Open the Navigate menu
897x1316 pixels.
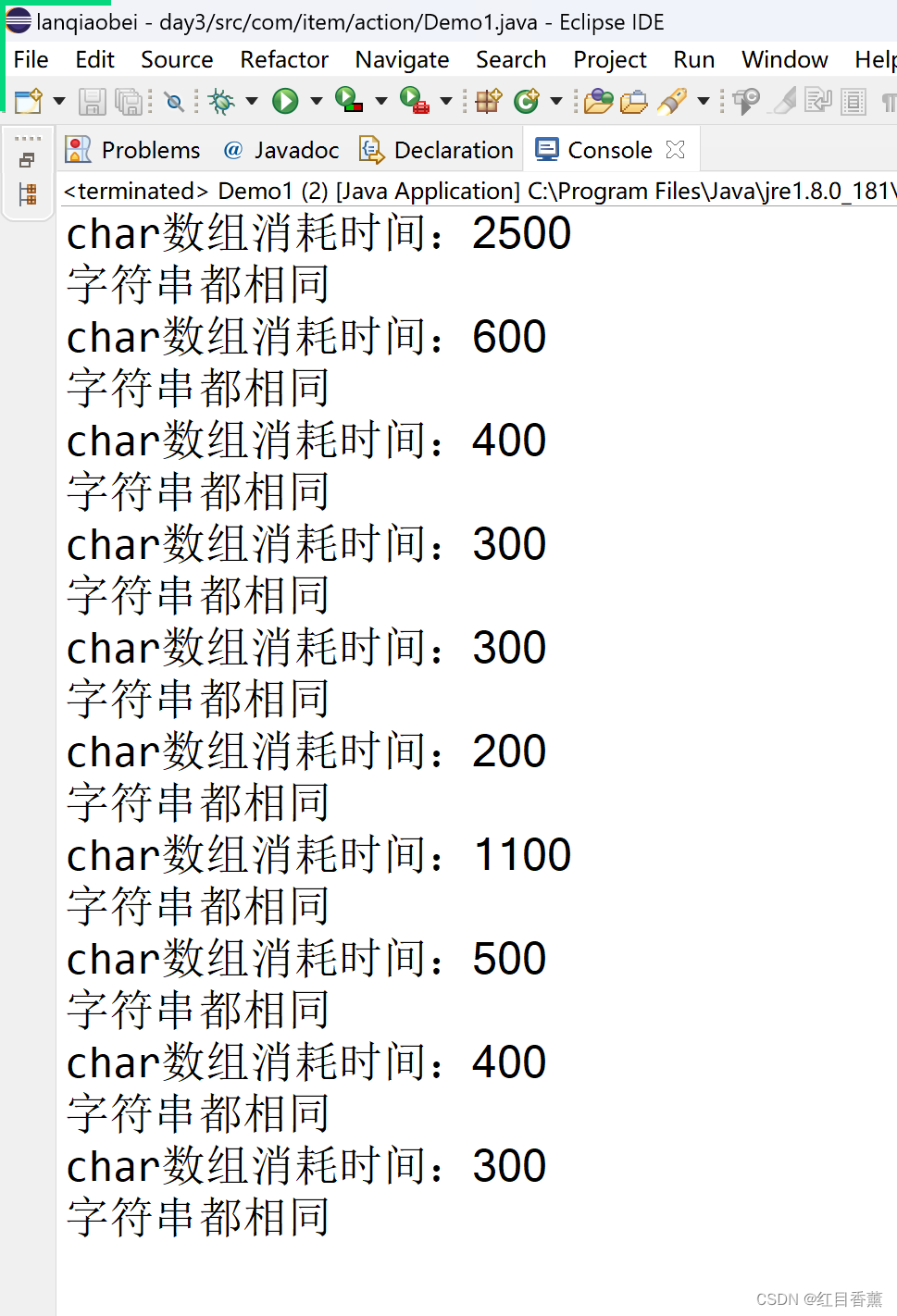click(x=401, y=60)
